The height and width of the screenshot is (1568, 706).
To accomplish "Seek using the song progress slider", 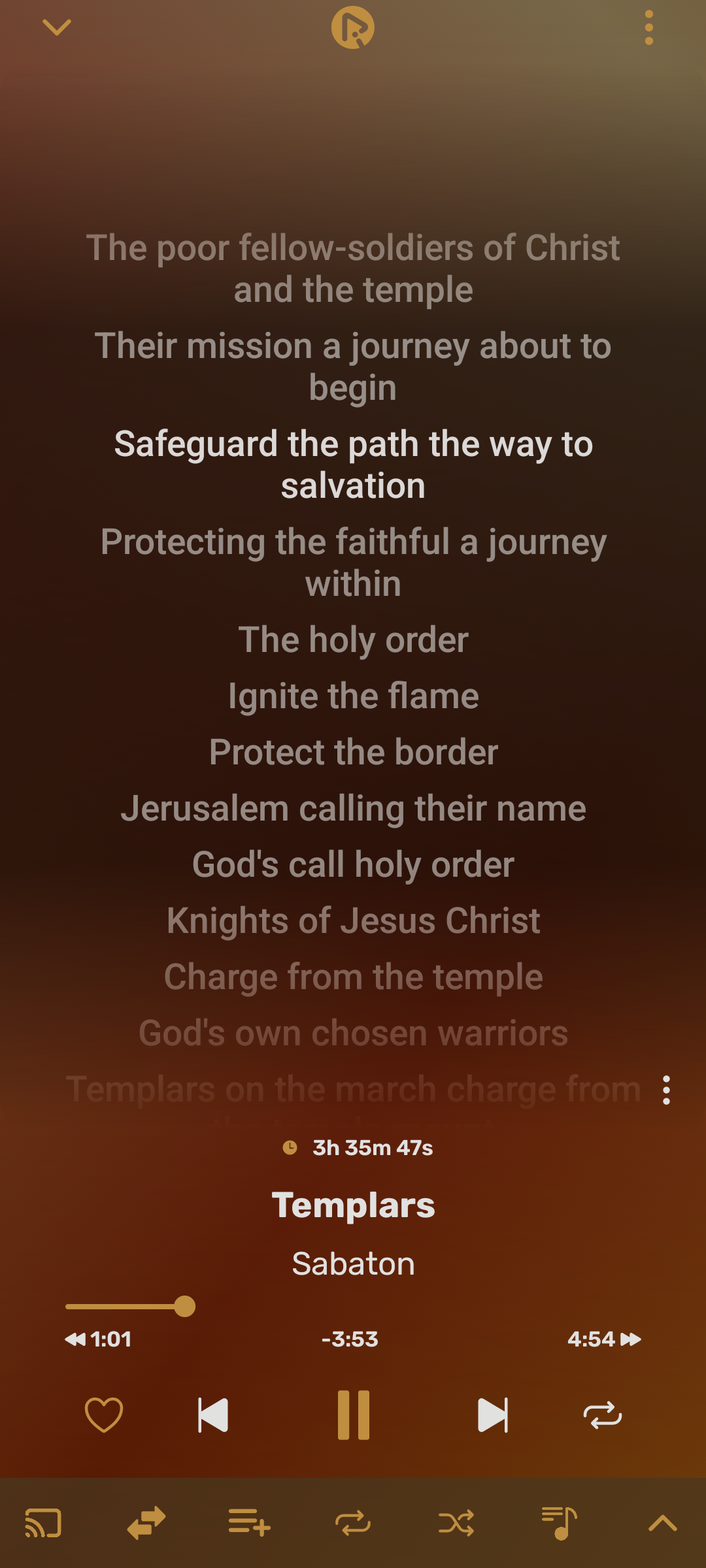I will (x=185, y=1307).
